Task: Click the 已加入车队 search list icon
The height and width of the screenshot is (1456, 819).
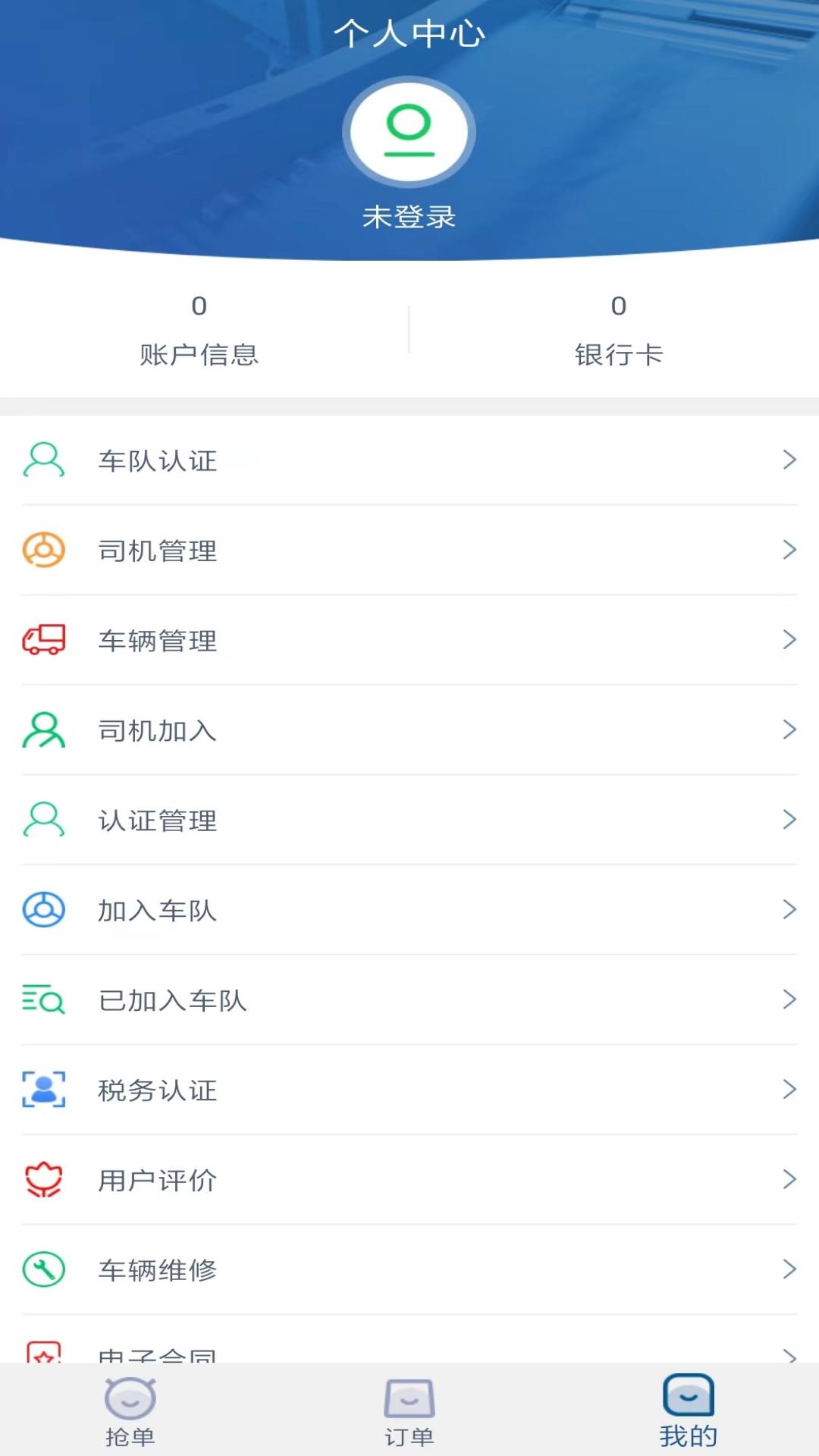Action: (43, 1000)
